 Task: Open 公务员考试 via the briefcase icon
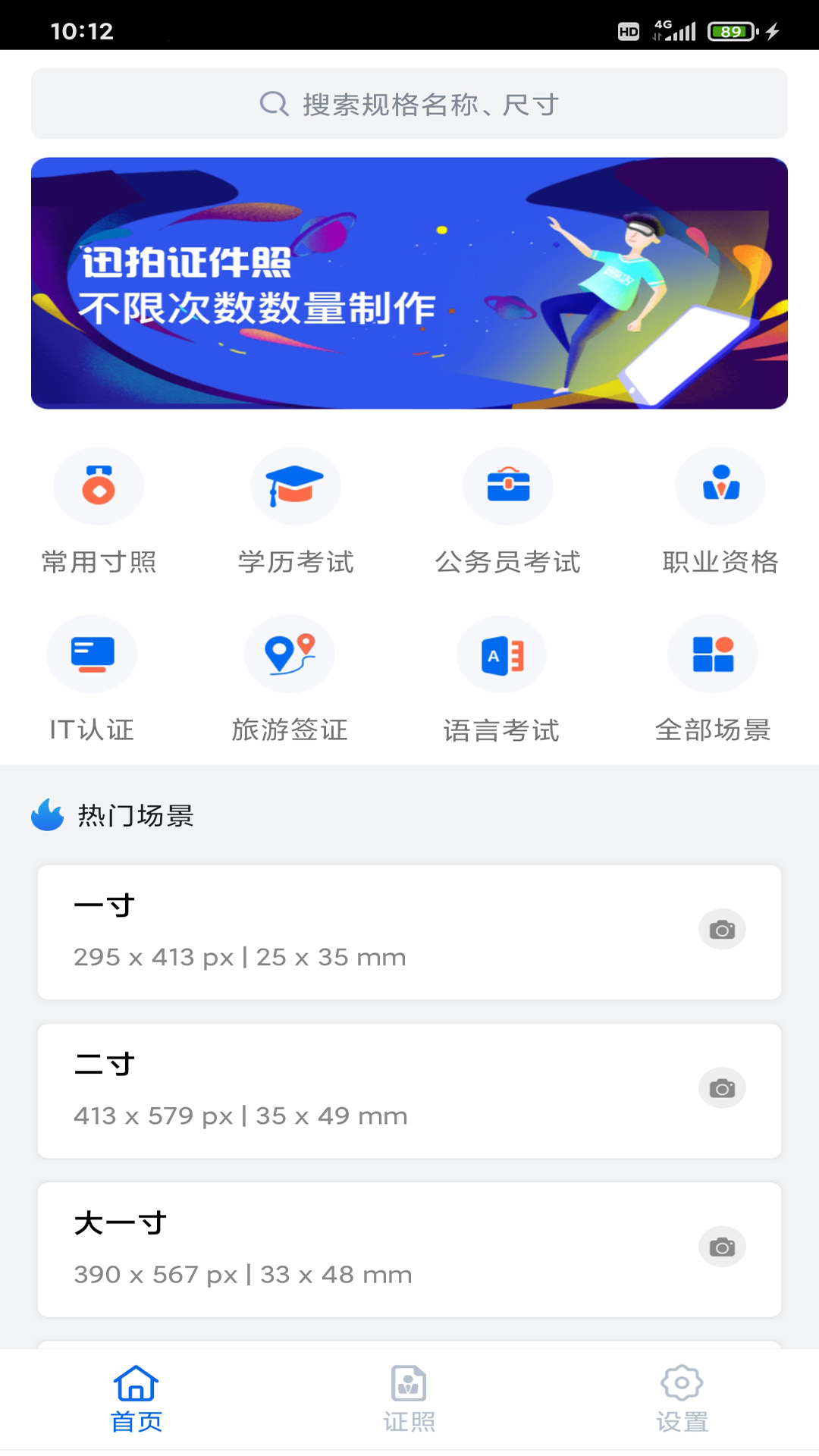(508, 486)
